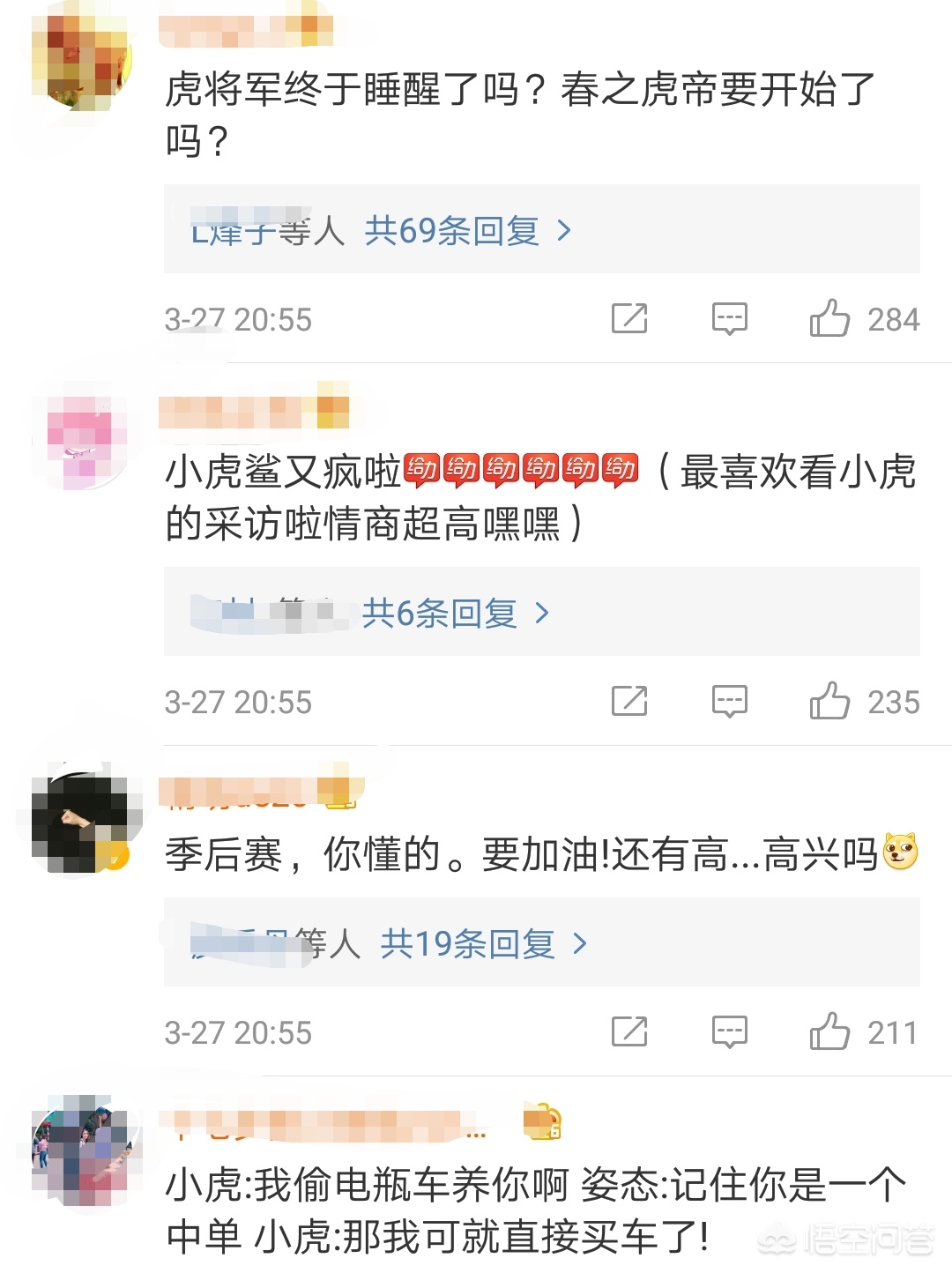Open the comment icon under the 小虎鲨又疯啦 comment
The image size is (952, 1273).
tap(729, 701)
